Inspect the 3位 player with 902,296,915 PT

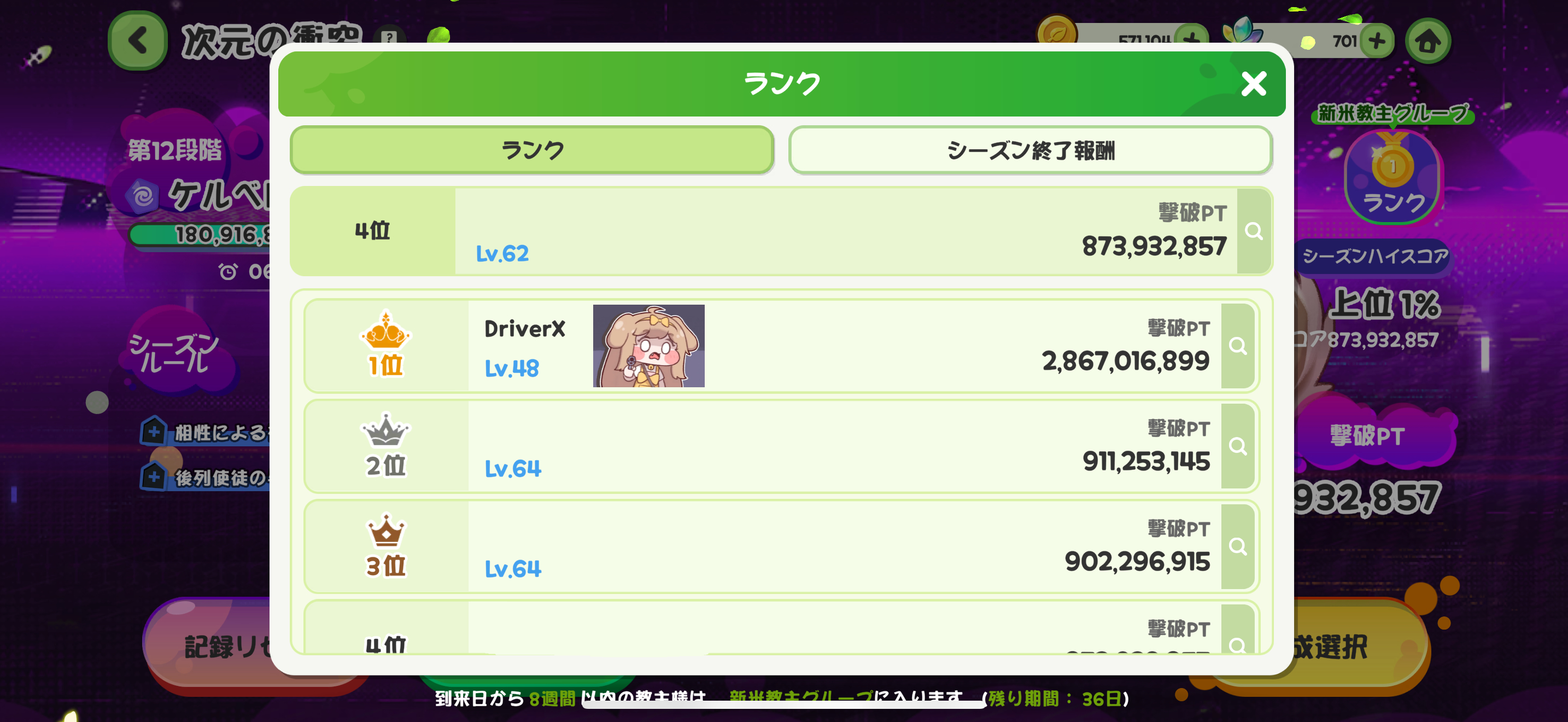(x=1237, y=546)
